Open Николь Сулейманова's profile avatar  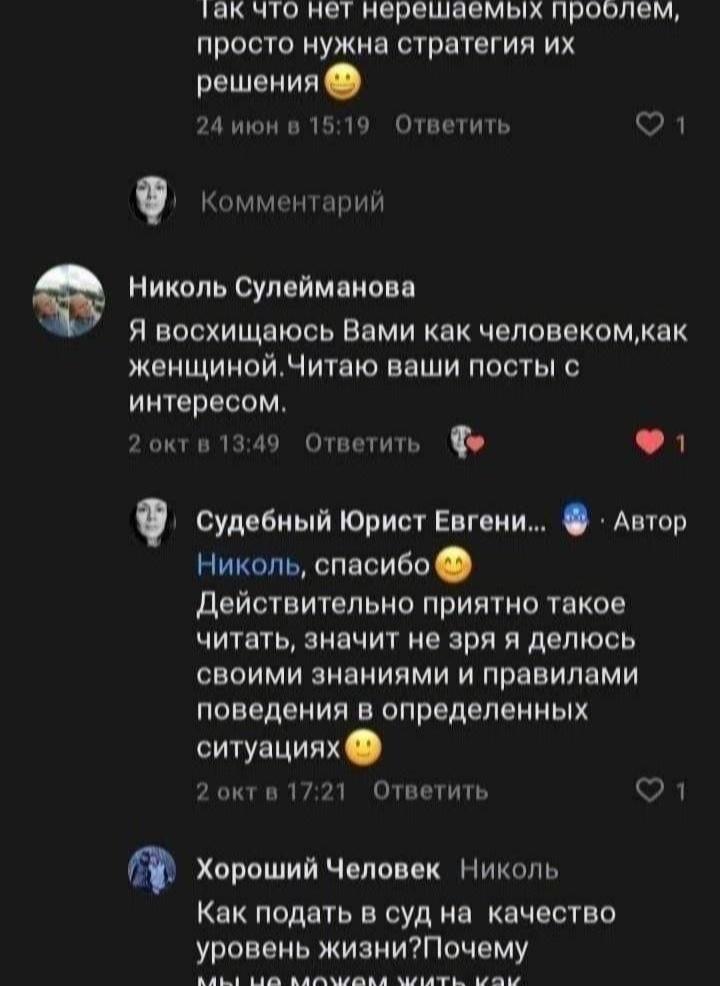tap(69, 300)
